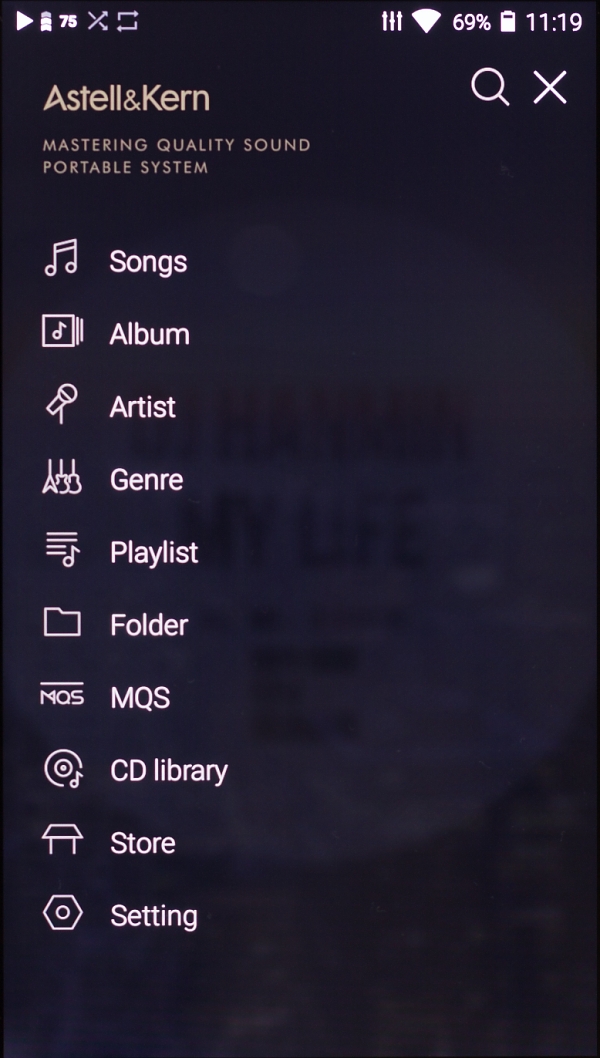Open the Setting menu
This screenshot has width=600, height=1058.
click(153, 915)
